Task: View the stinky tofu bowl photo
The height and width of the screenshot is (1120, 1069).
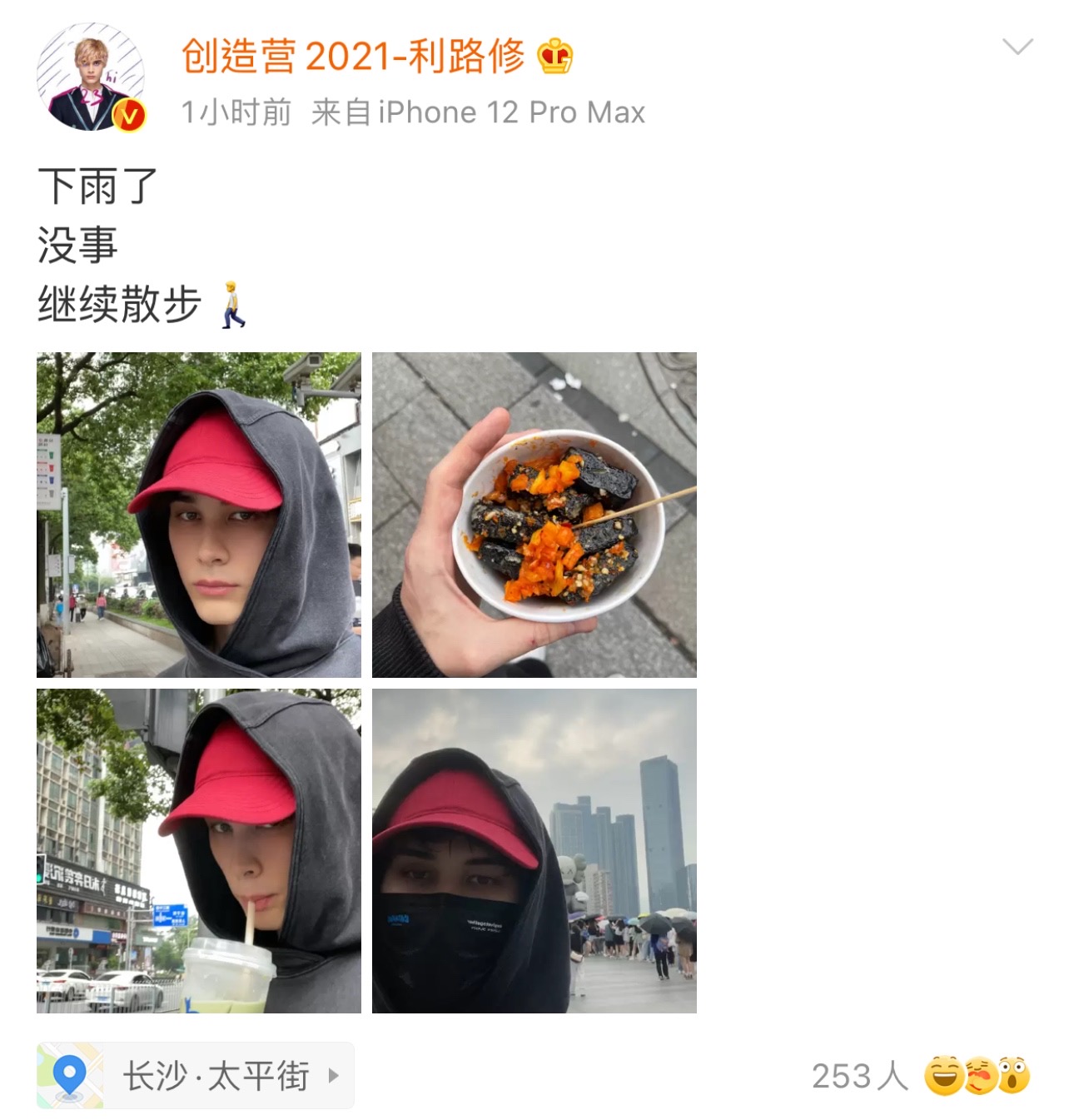Action: tap(534, 515)
